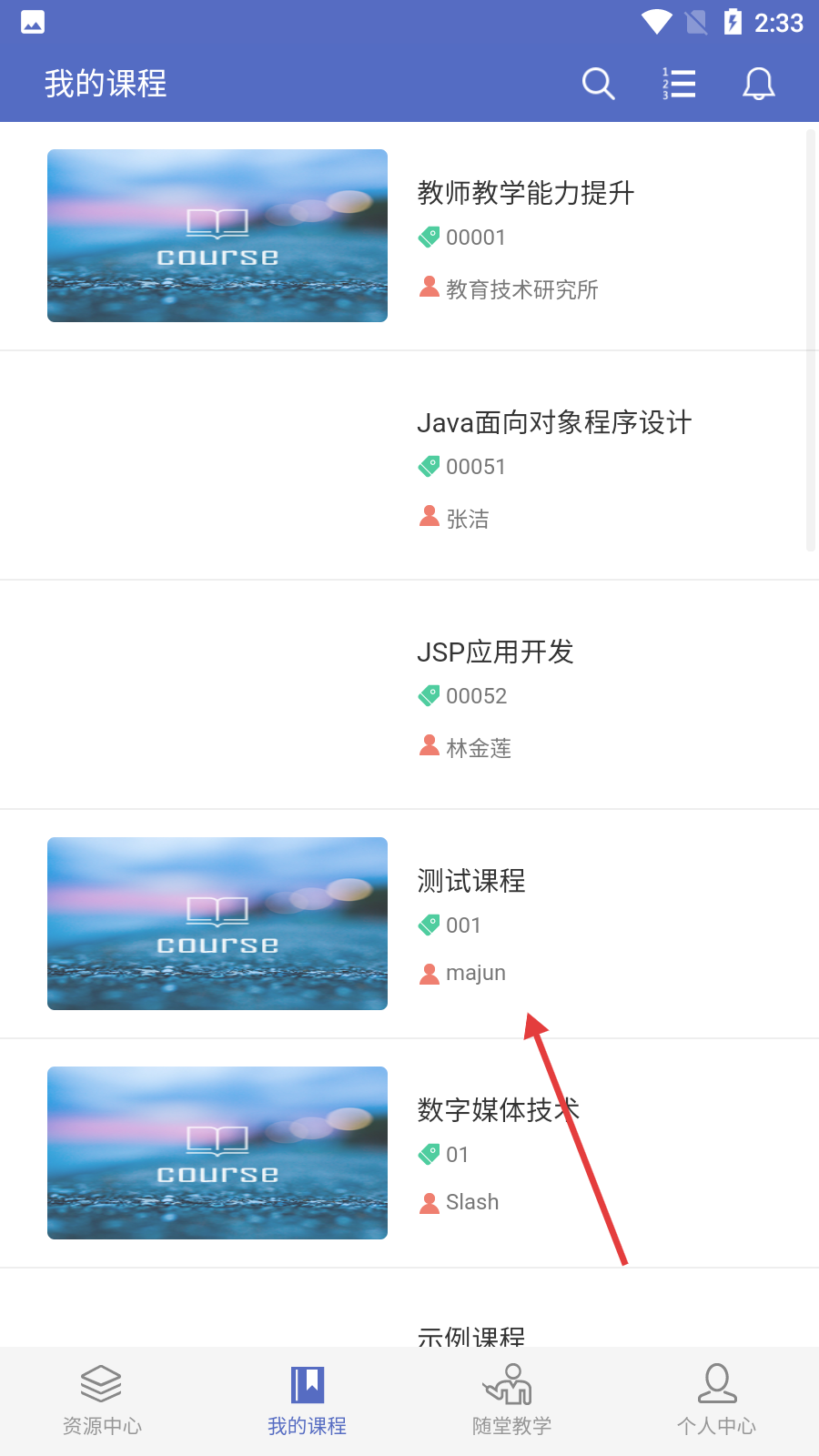
Task: Click the bookmark icon above 我的课程
Action: pyautogui.click(x=307, y=1381)
